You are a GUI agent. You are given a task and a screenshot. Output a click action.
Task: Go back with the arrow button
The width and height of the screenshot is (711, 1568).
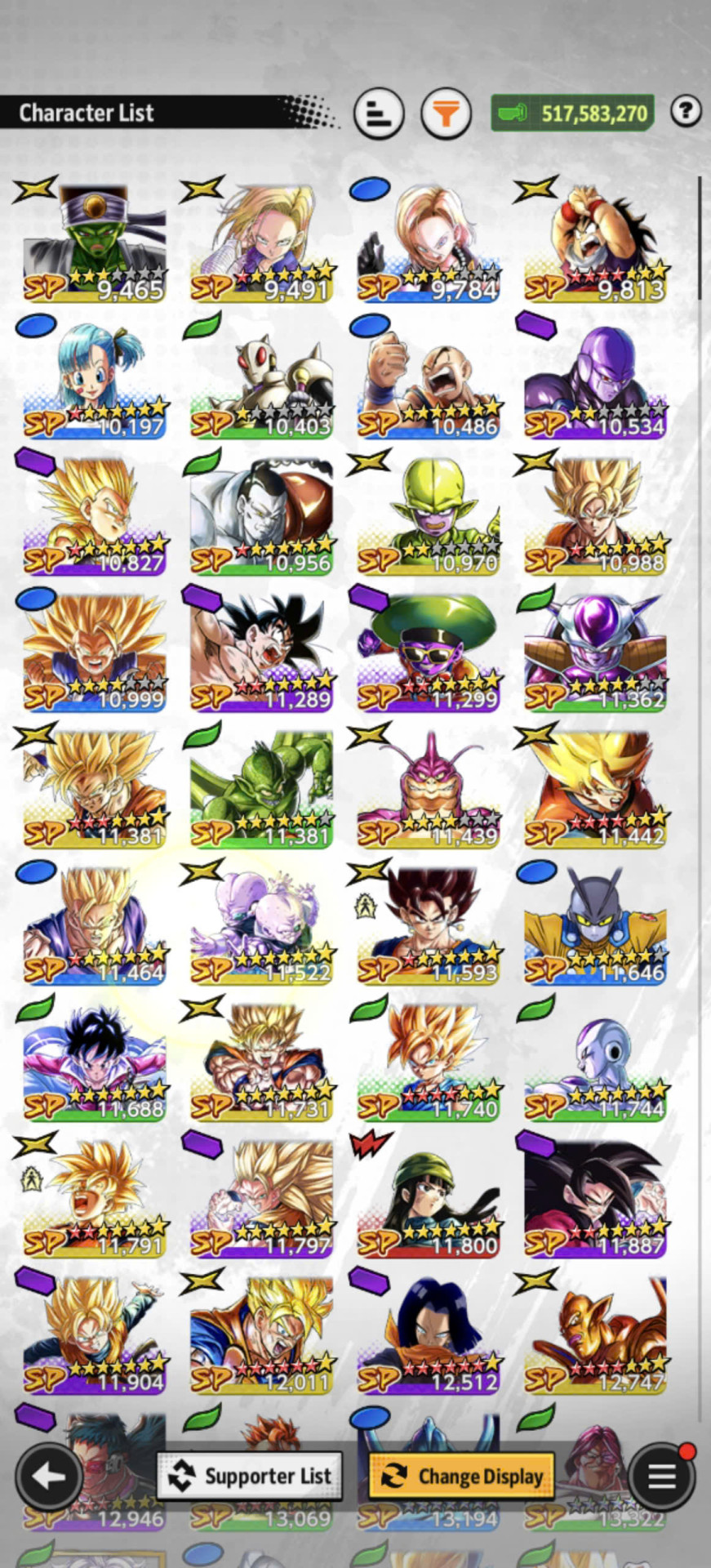48,1476
